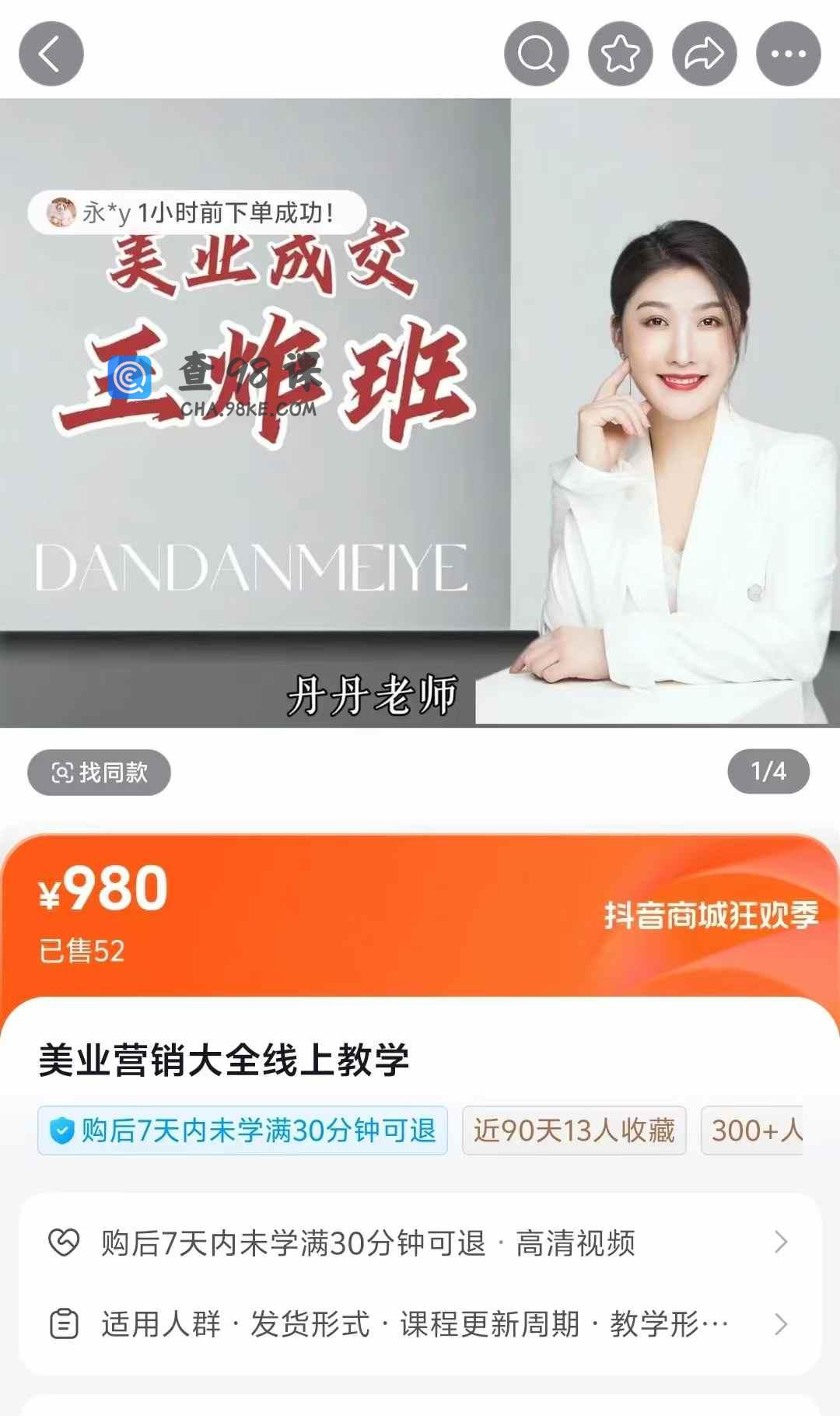
Task: Tap the 近90天13人收藏 chip
Action: [574, 1130]
